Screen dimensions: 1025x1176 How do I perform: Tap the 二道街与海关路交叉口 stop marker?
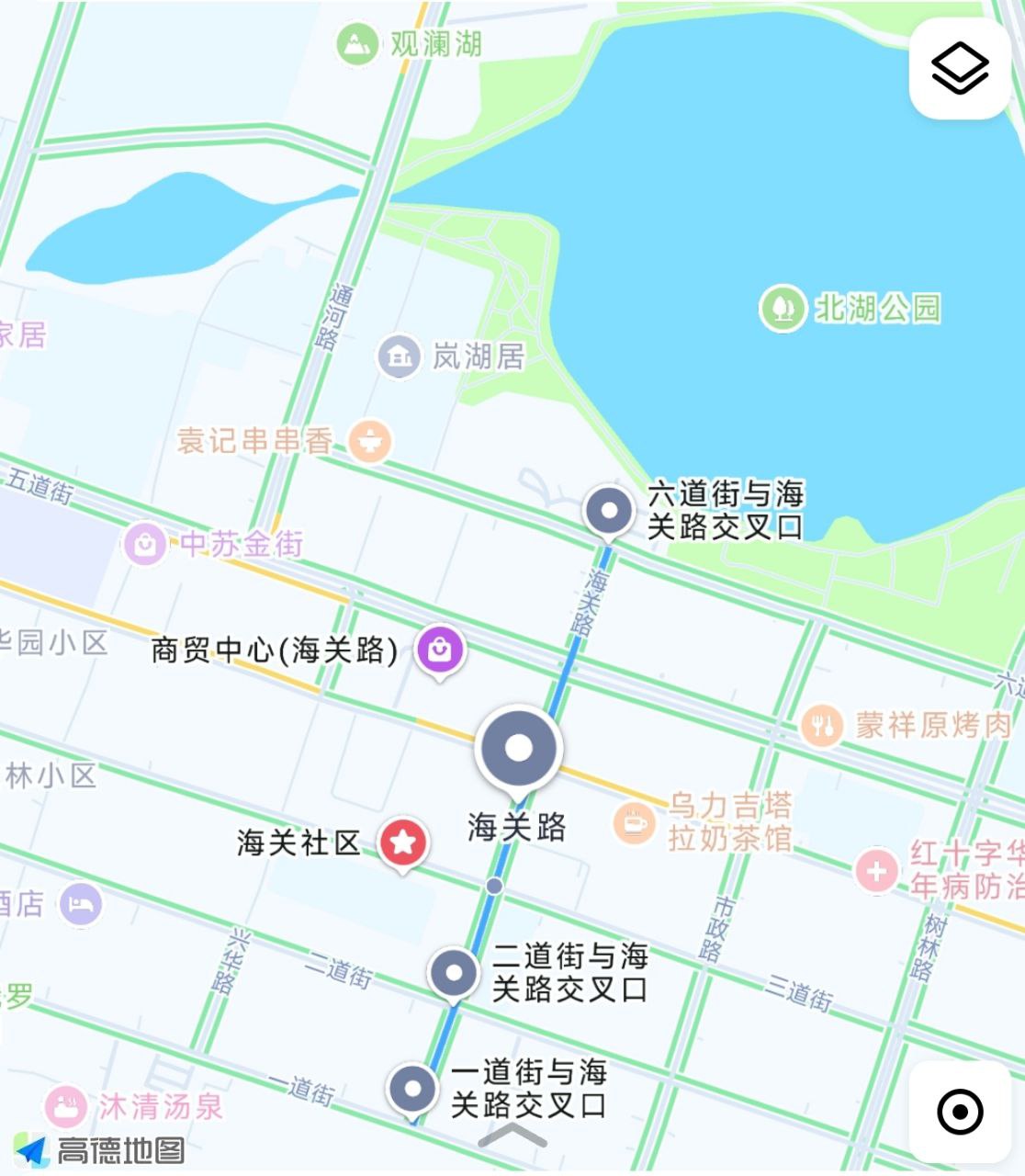tap(454, 973)
